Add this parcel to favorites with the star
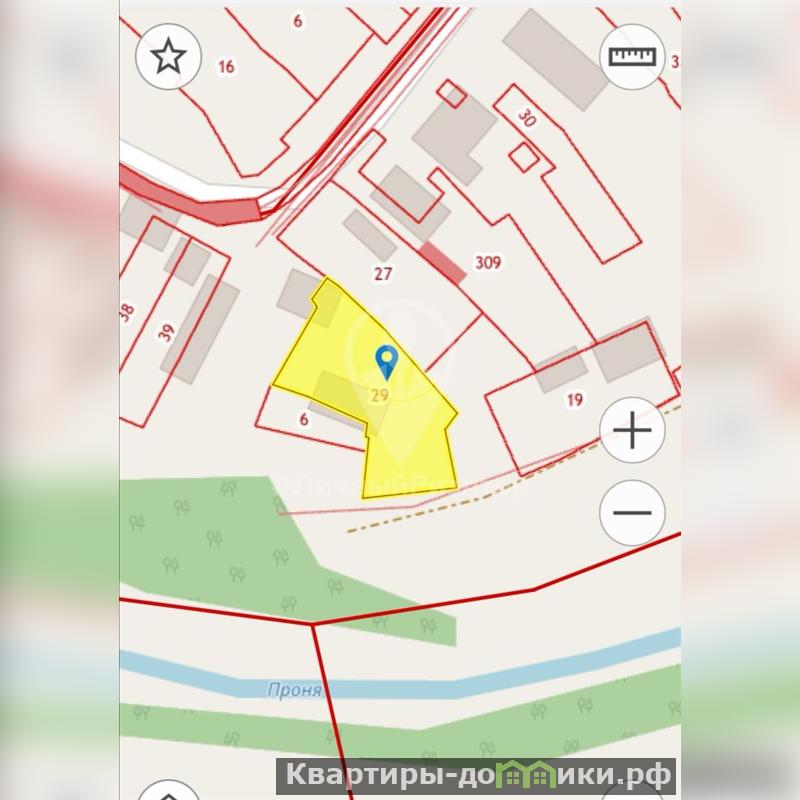 point(166,57)
